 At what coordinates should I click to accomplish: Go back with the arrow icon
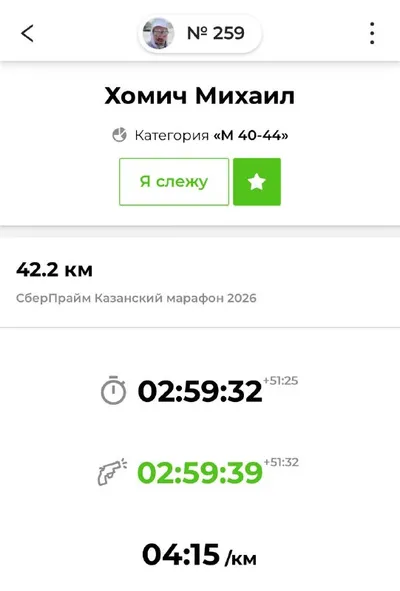27,33
